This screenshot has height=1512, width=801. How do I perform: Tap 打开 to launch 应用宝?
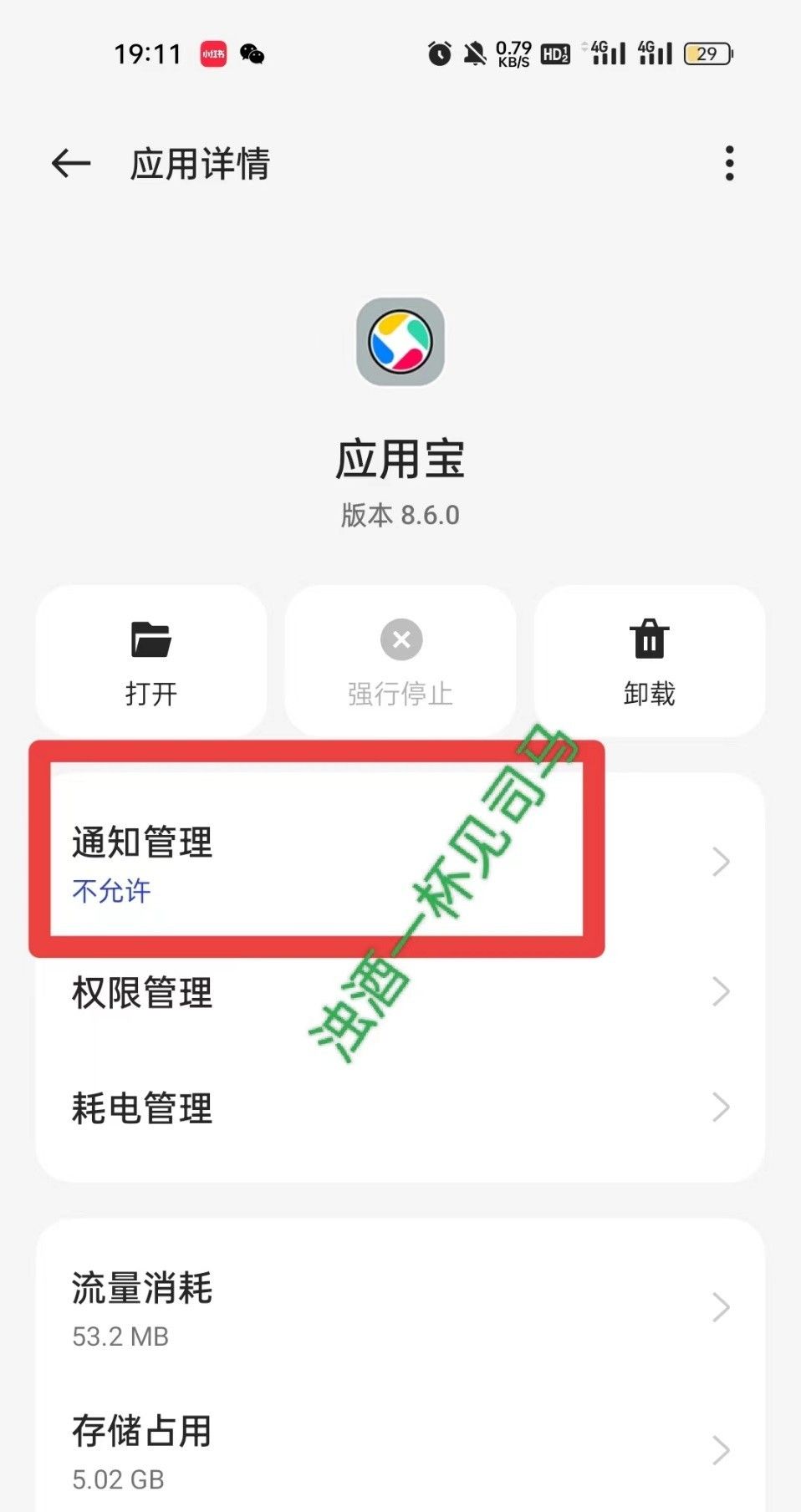pyautogui.click(x=151, y=693)
